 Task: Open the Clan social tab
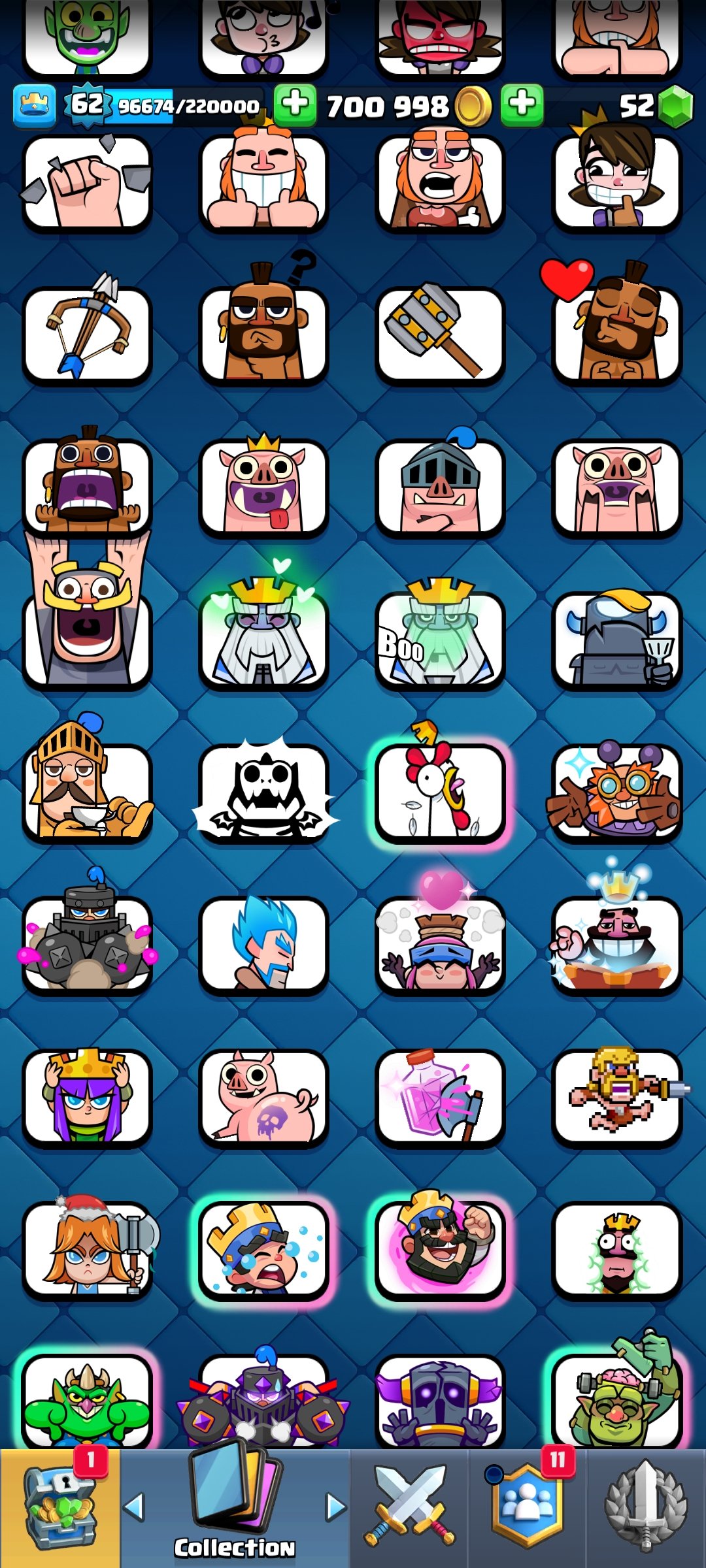coord(527,1508)
